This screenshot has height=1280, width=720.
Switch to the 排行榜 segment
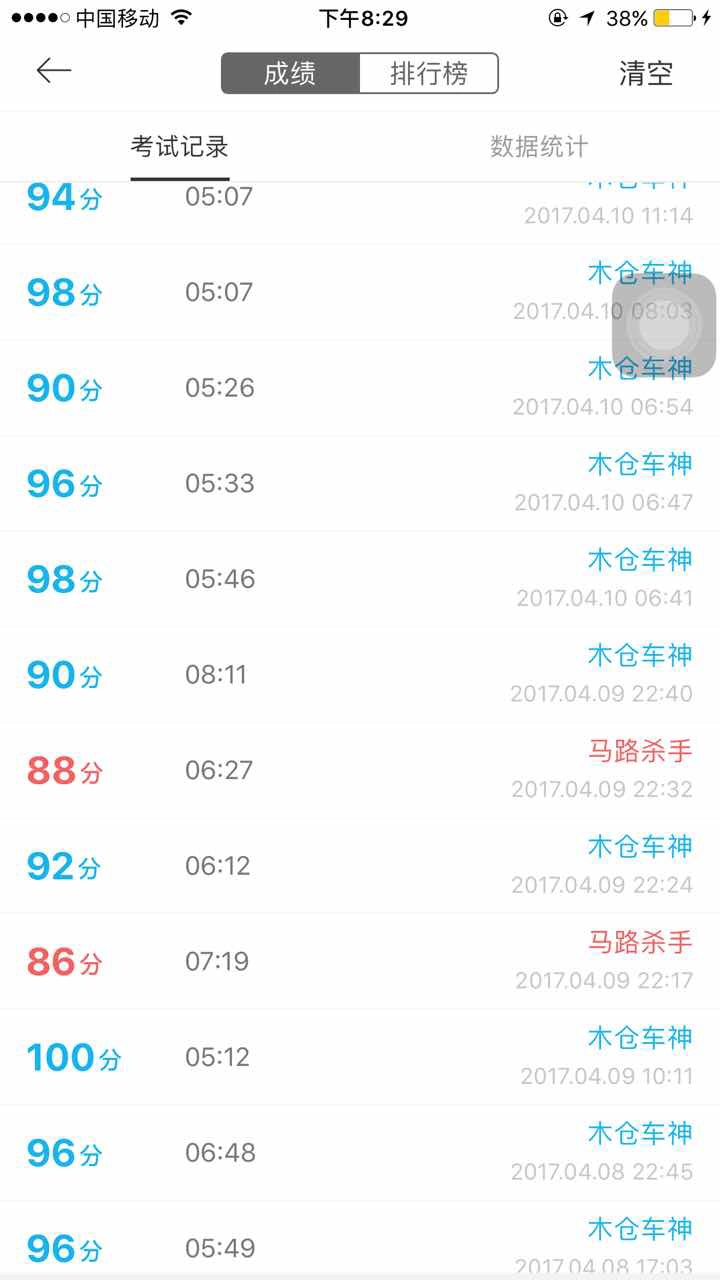(429, 74)
